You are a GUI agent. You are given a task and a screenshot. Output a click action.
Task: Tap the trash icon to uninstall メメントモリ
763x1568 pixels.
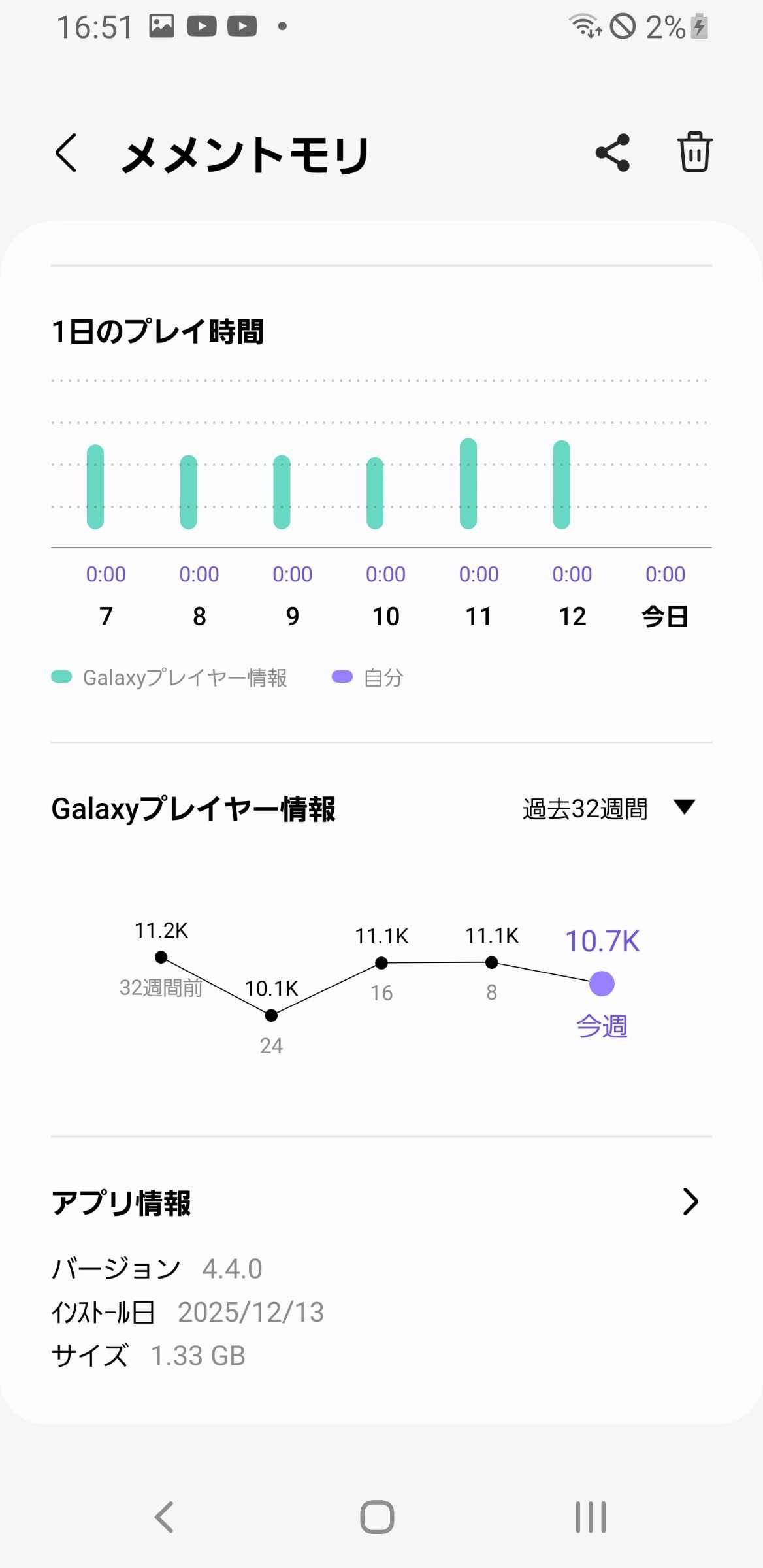tap(694, 153)
